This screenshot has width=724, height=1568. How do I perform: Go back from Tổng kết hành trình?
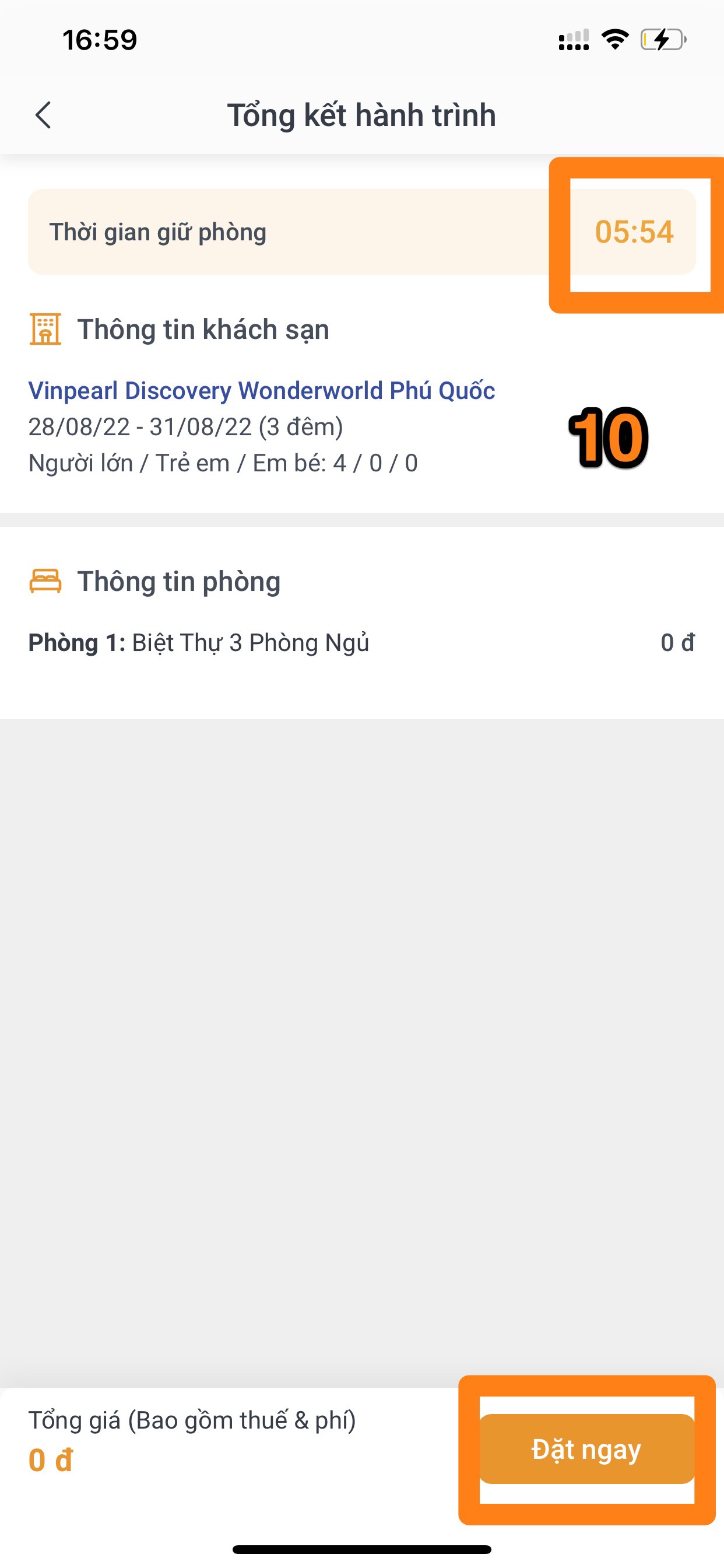(x=43, y=115)
